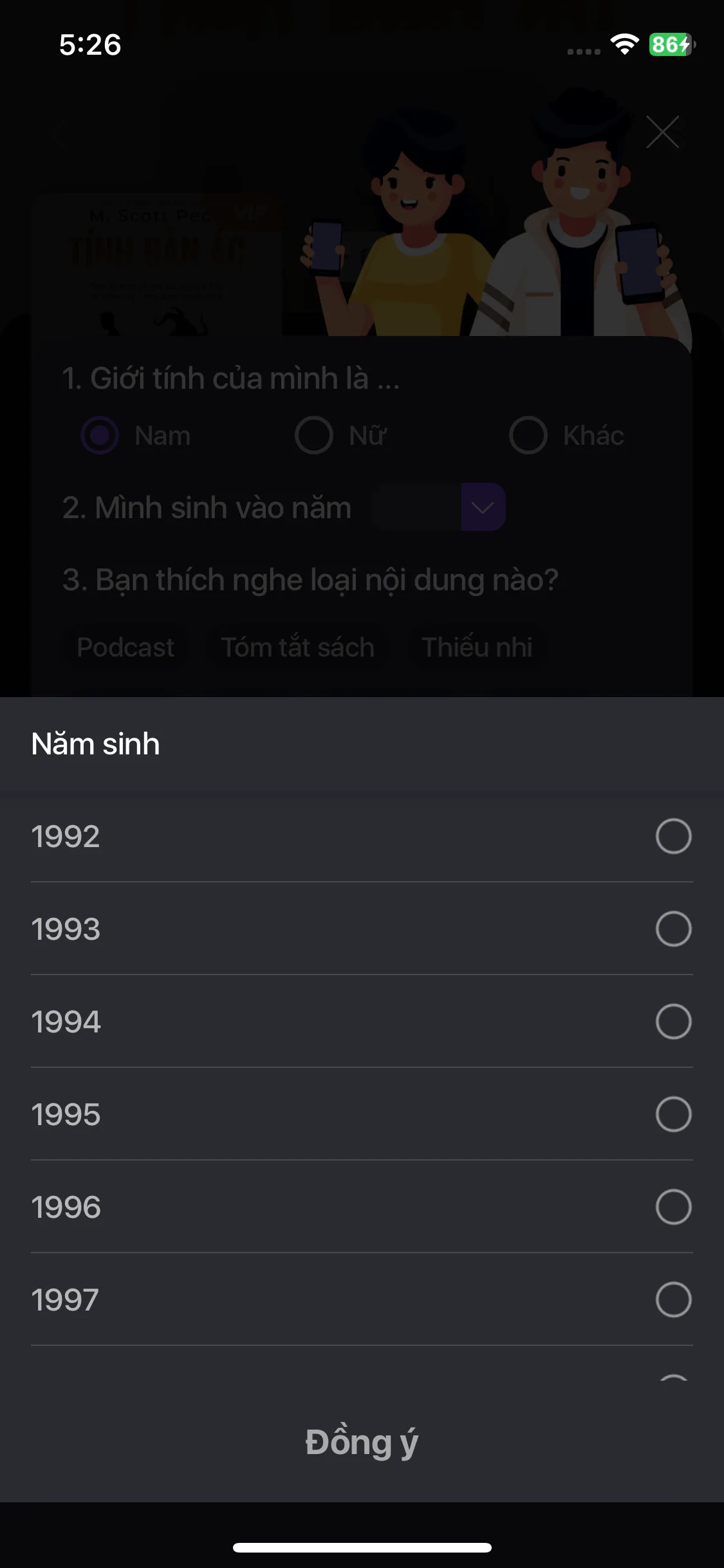Select the Nữ gender radio button

tap(313, 435)
